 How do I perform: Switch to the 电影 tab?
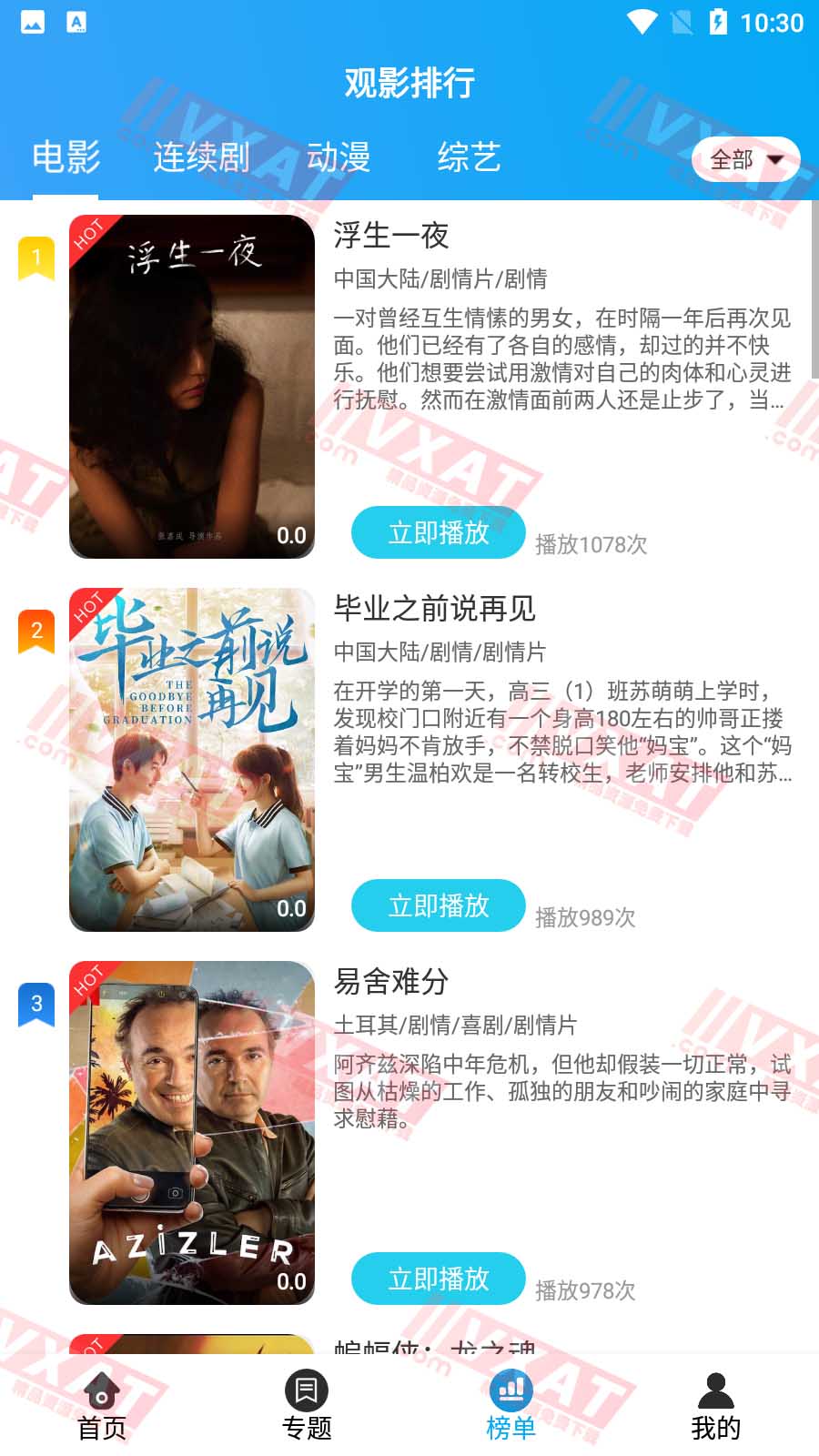point(66,157)
